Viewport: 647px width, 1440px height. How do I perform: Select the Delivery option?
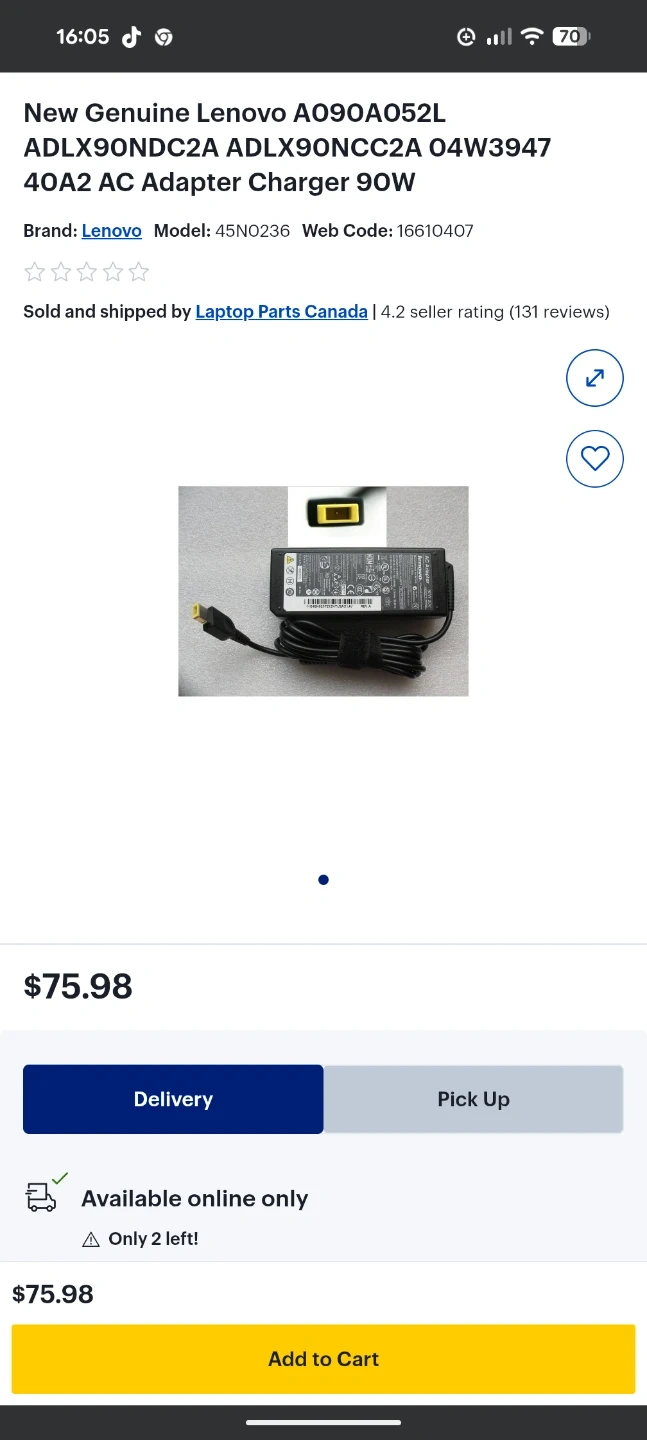(173, 1099)
